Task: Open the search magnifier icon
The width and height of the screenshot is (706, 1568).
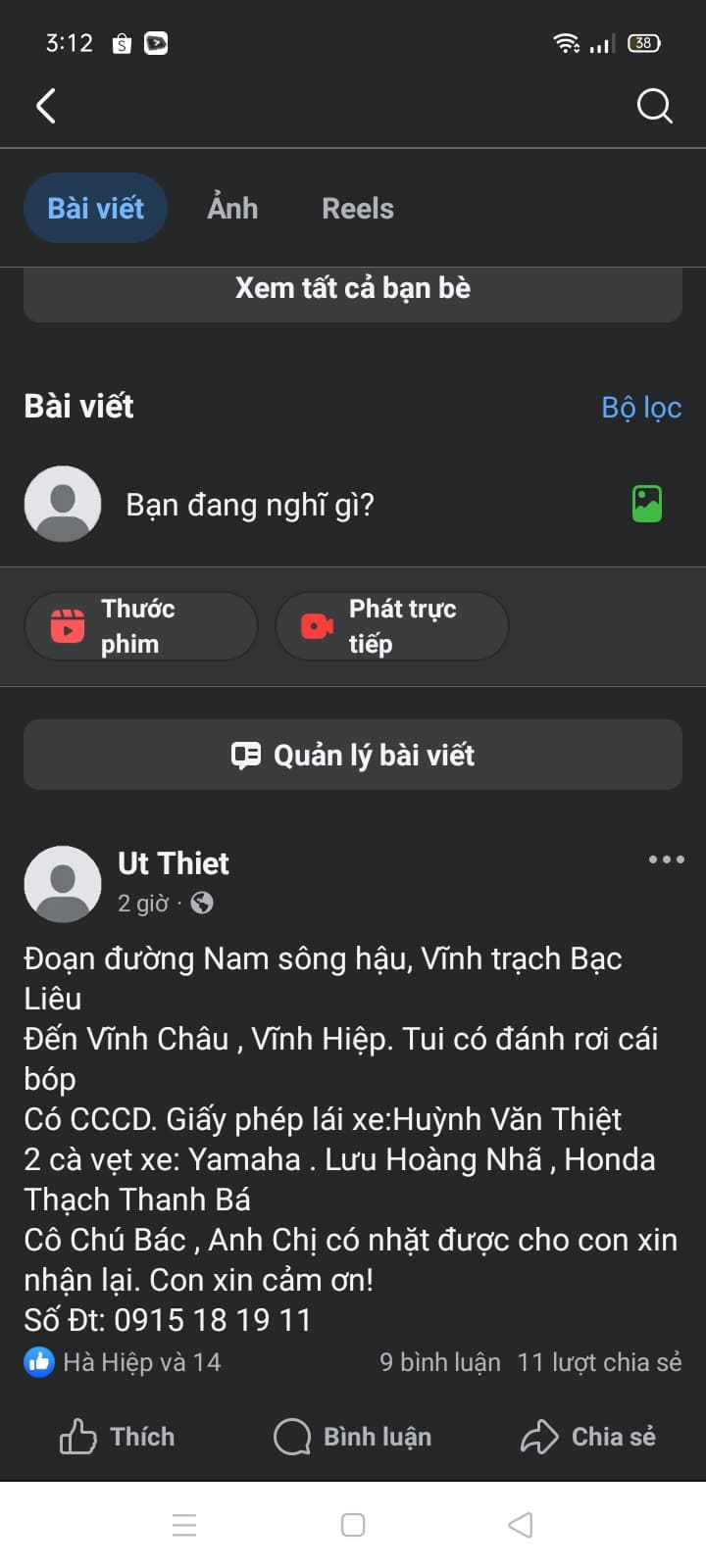Action: pyautogui.click(x=653, y=106)
